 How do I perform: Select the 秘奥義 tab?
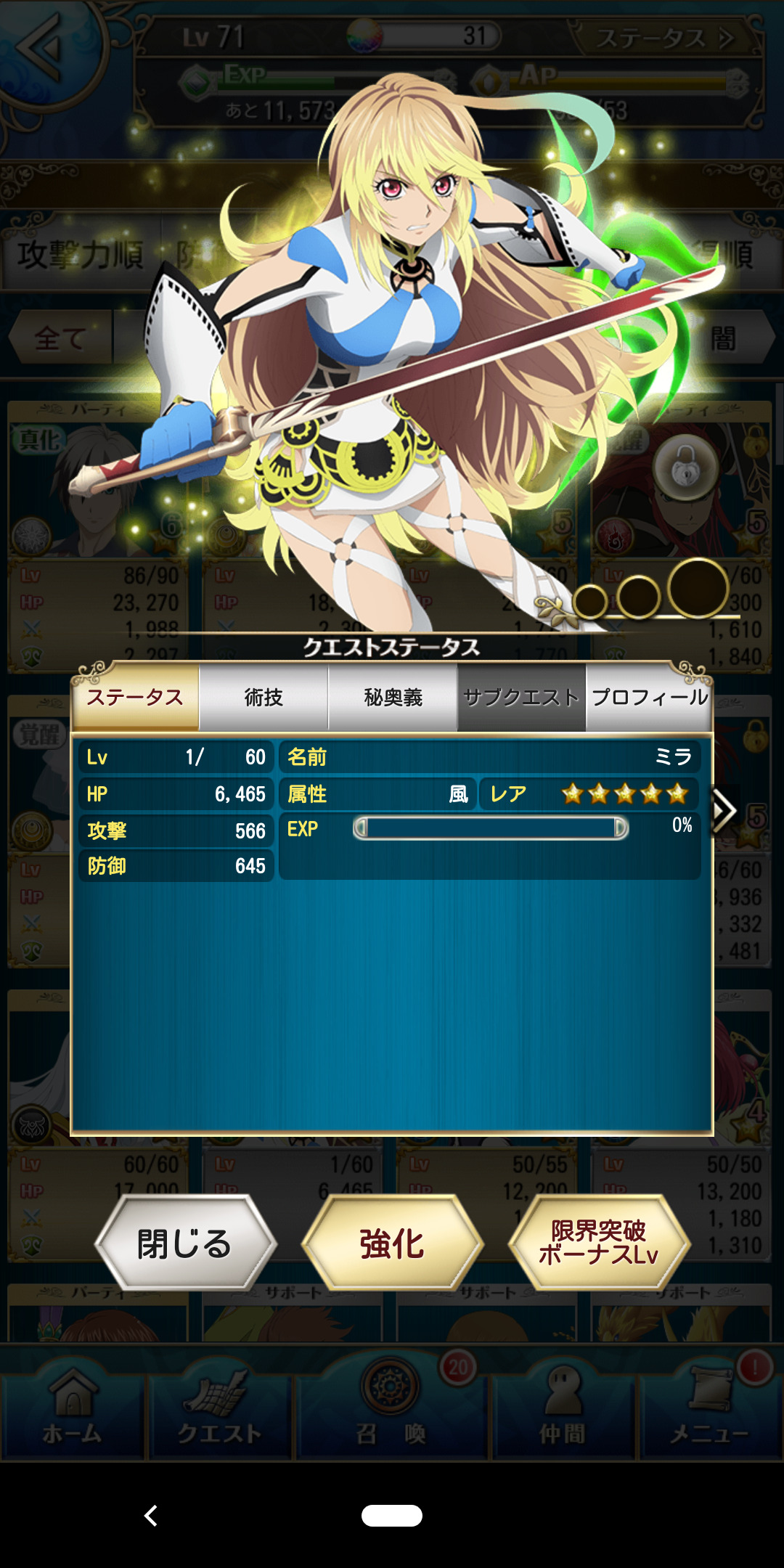[393, 698]
